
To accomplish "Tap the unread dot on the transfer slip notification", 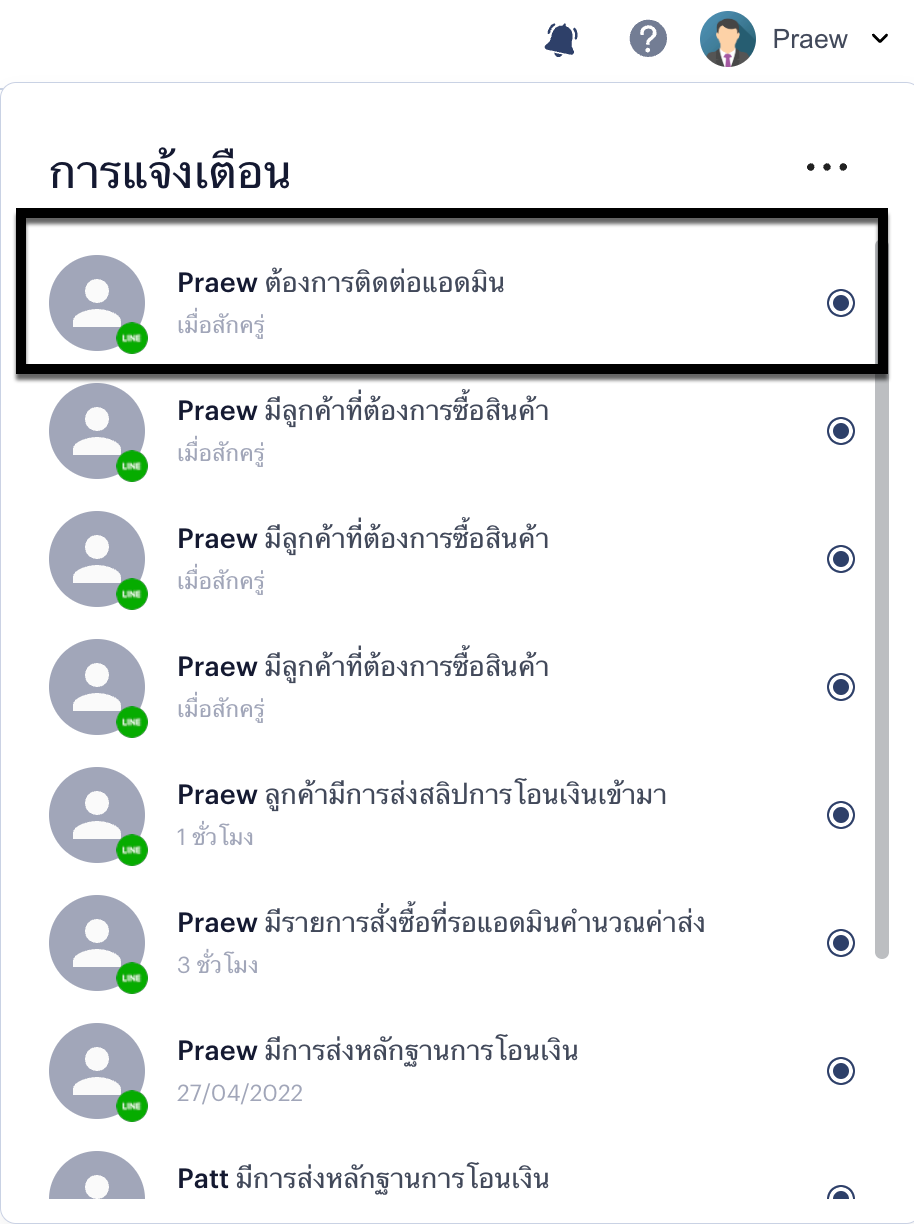I will pos(841,815).
